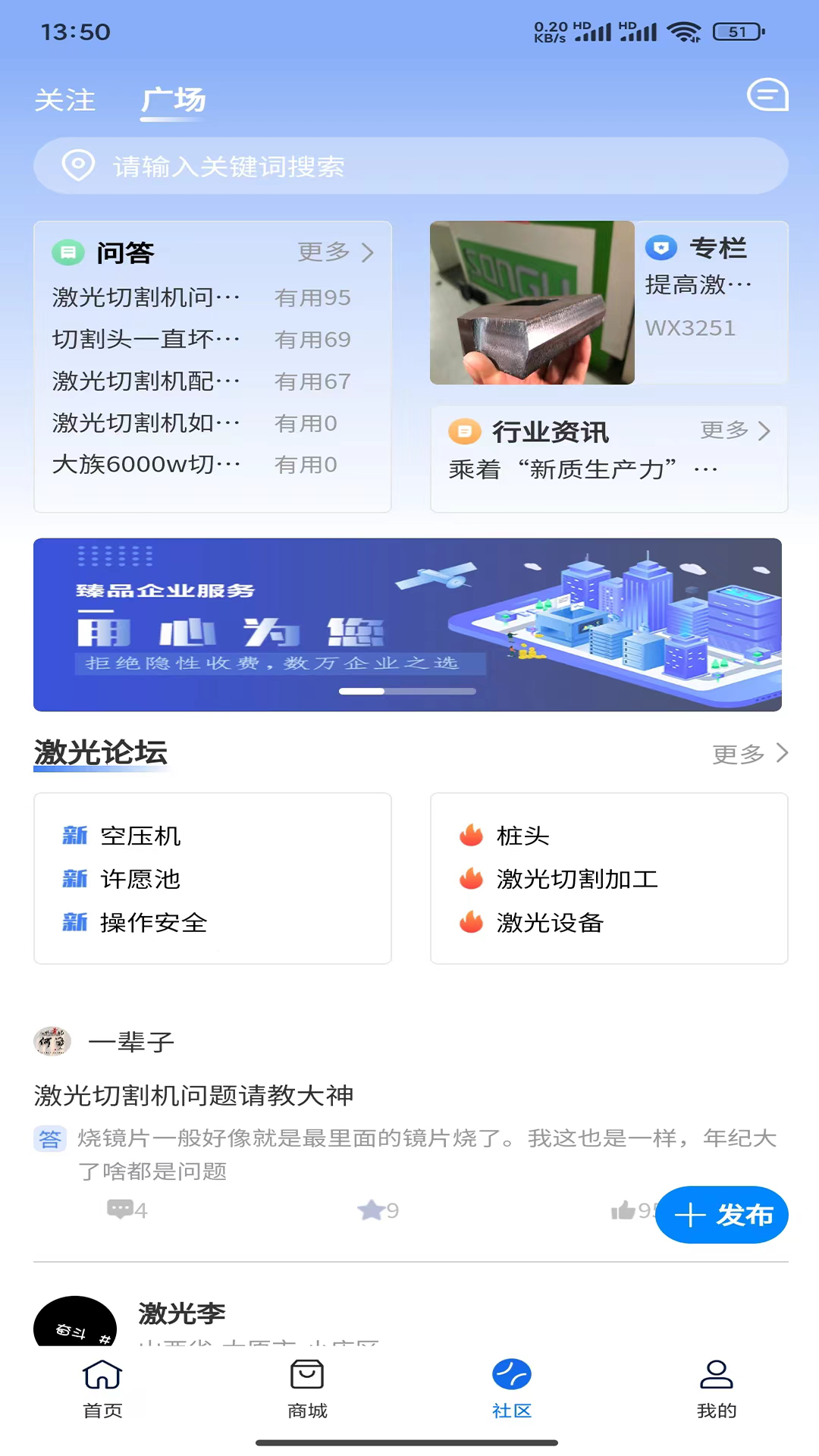This screenshot has width=819, height=1456.
Task: Open the 臻品企业服务 banner
Action: (407, 624)
